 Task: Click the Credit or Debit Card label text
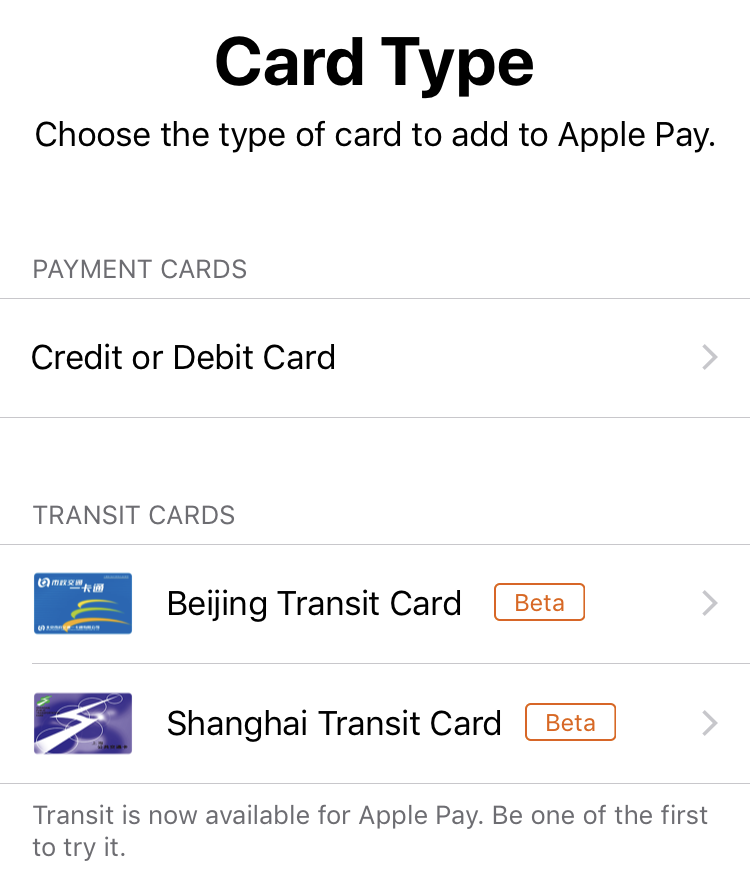point(183,357)
